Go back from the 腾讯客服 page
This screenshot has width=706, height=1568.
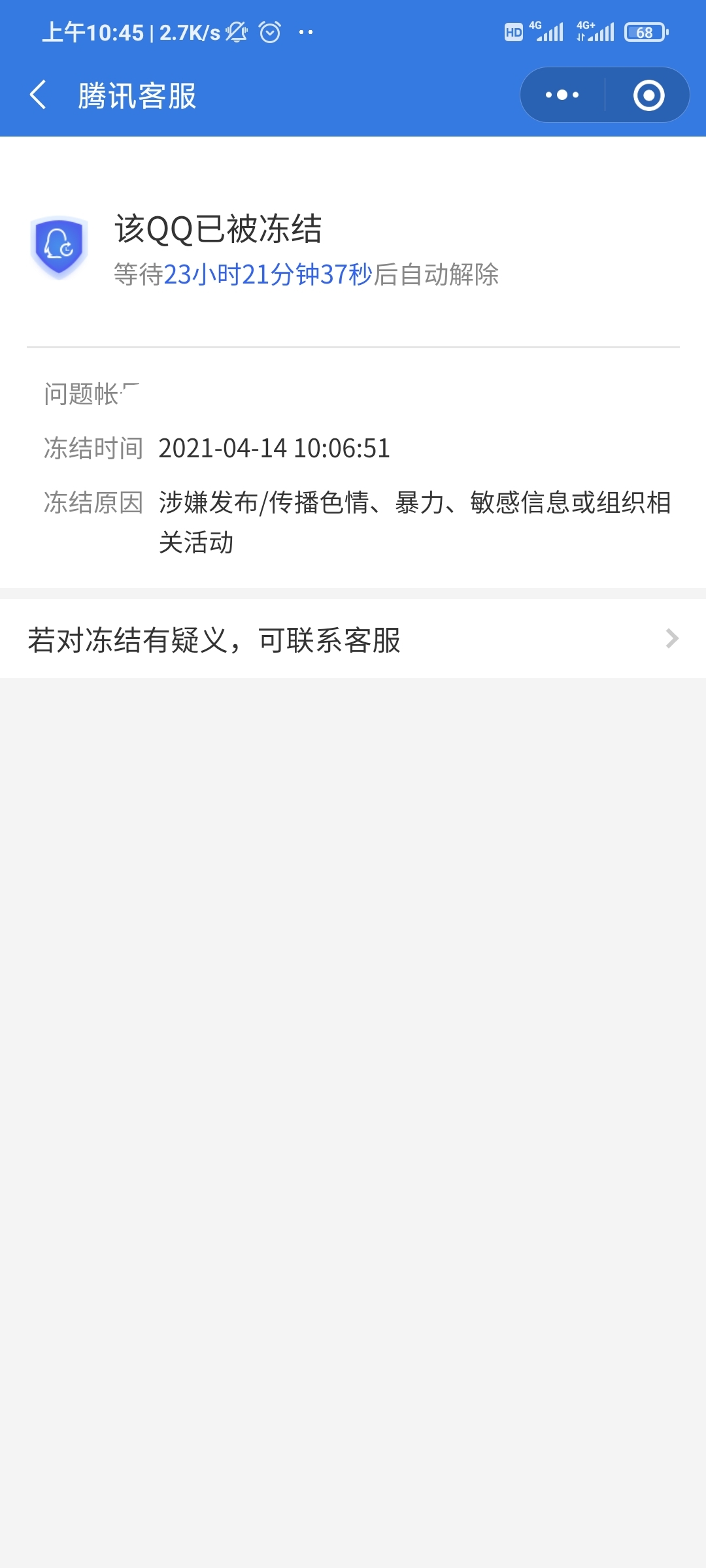38,95
